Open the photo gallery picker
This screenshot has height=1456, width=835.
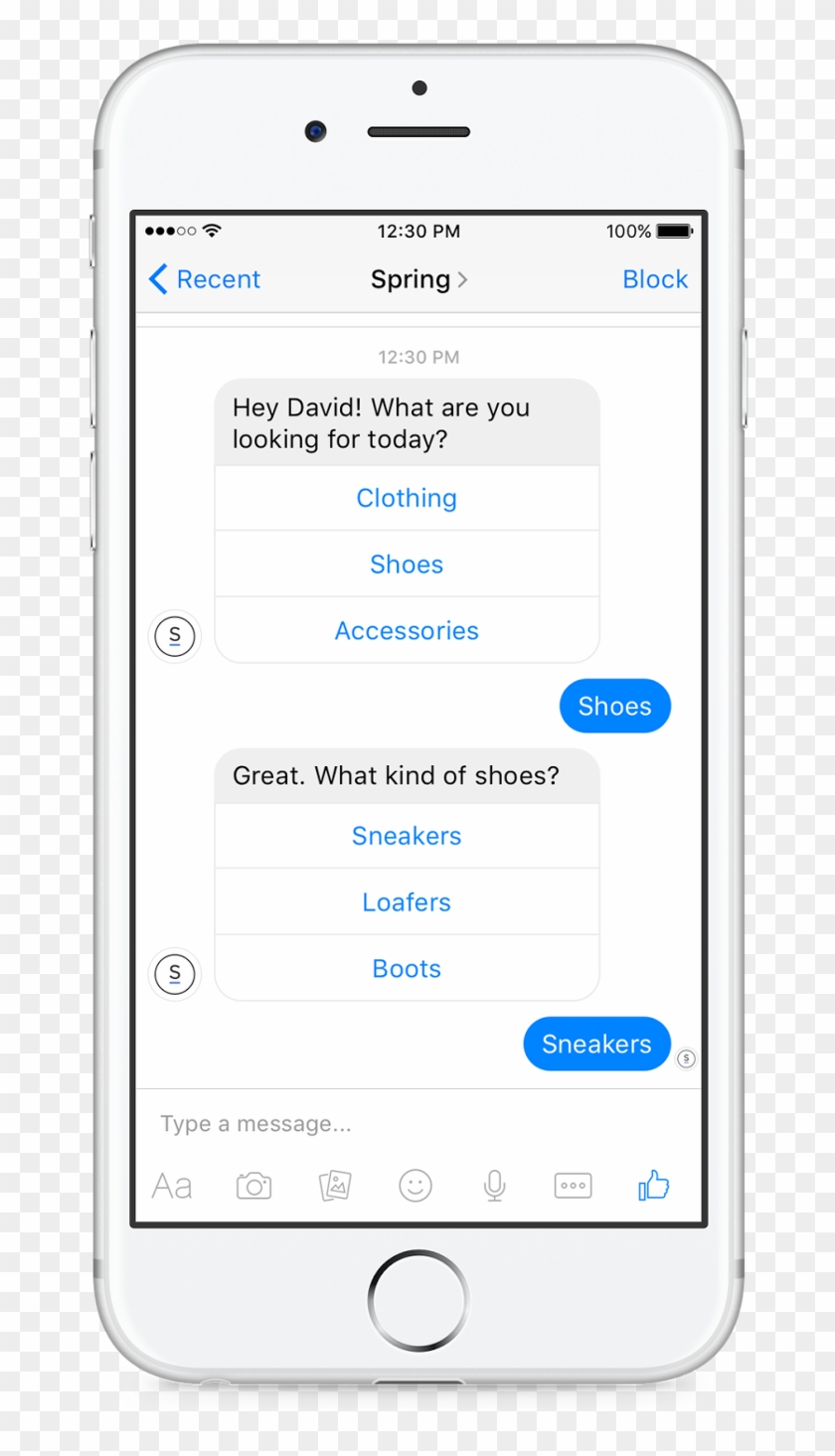(335, 1186)
